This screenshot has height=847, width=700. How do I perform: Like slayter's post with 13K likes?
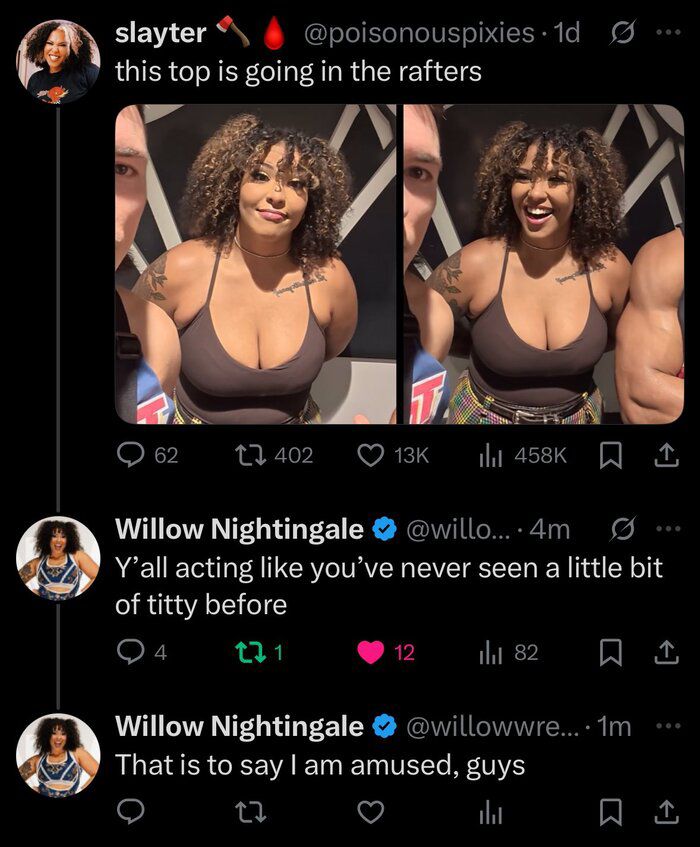click(371, 455)
